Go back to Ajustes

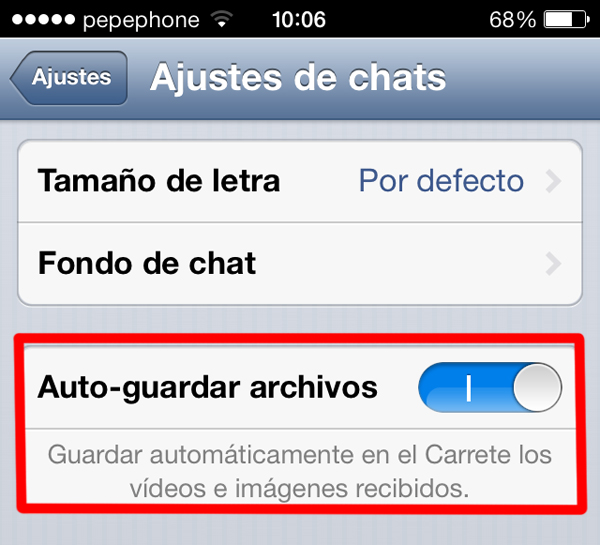click(70, 79)
